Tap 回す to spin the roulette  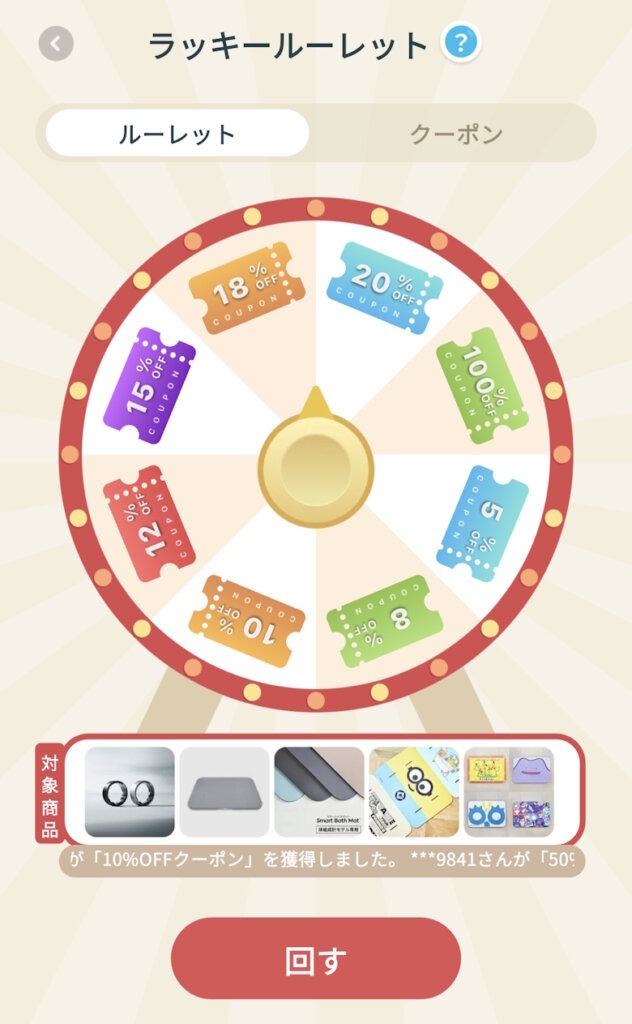click(316, 959)
